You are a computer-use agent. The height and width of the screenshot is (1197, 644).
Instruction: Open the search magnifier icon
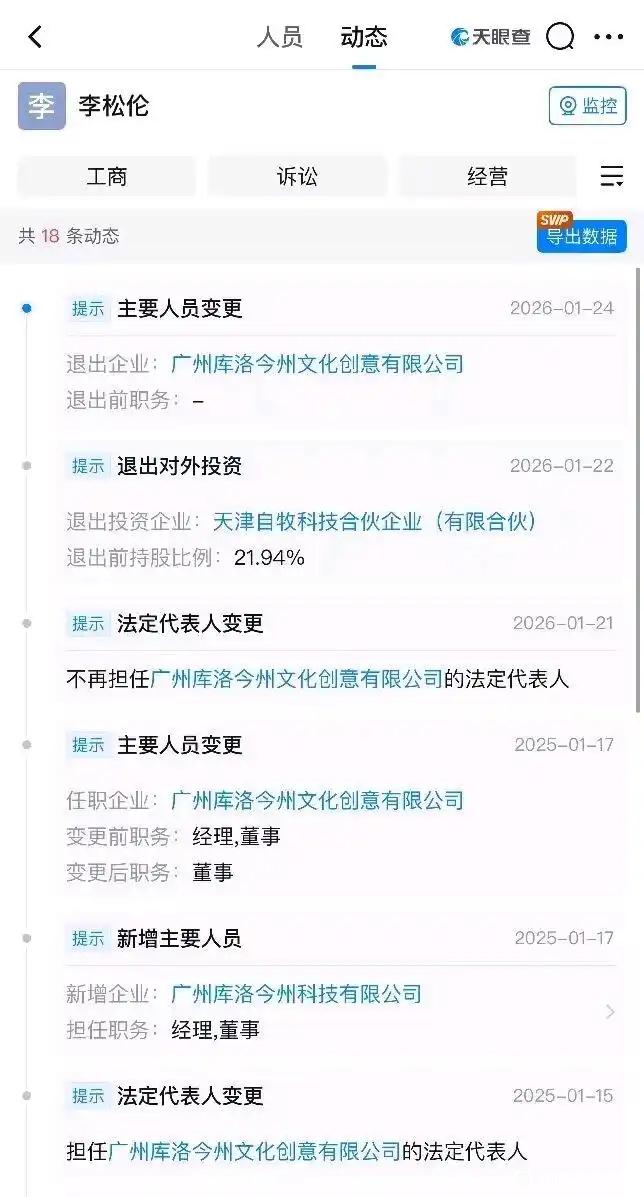coord(560,38)
